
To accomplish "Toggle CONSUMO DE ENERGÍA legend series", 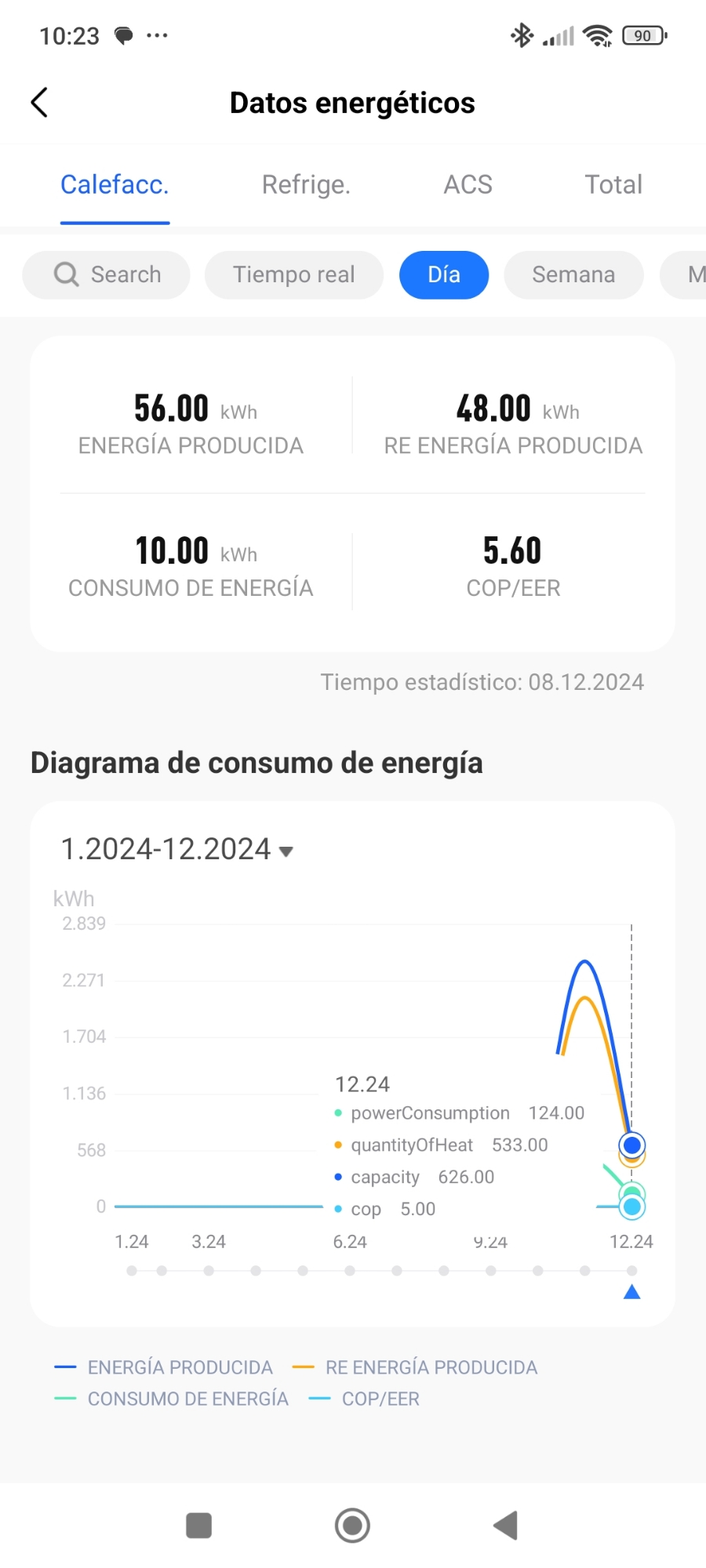I will click(173, 1399).
